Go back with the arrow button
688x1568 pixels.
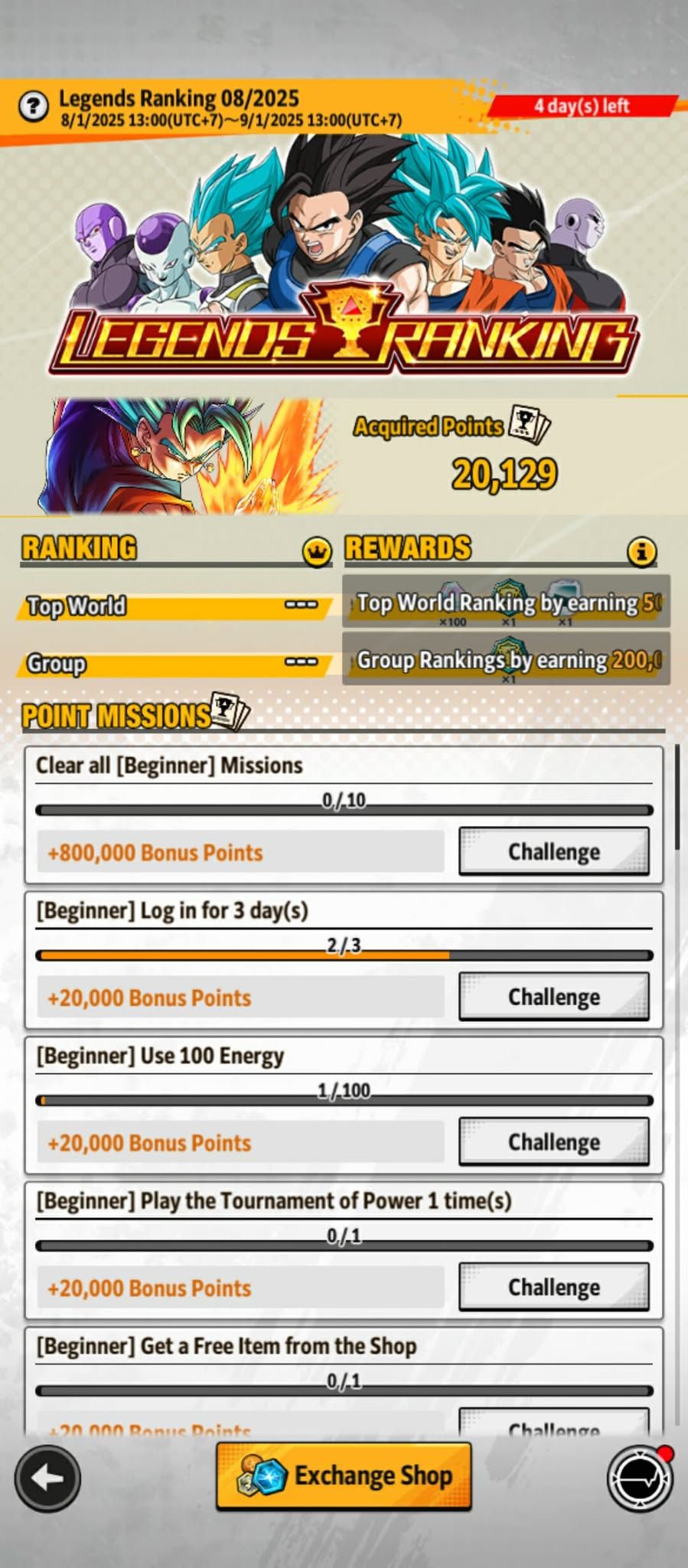click(x=47, y=1478)
